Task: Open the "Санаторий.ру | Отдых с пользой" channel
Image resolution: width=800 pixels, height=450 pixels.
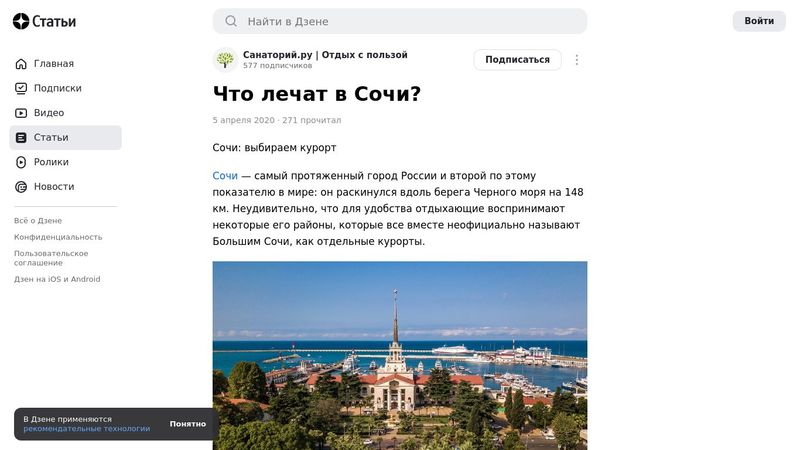Action: coord(325,55)
